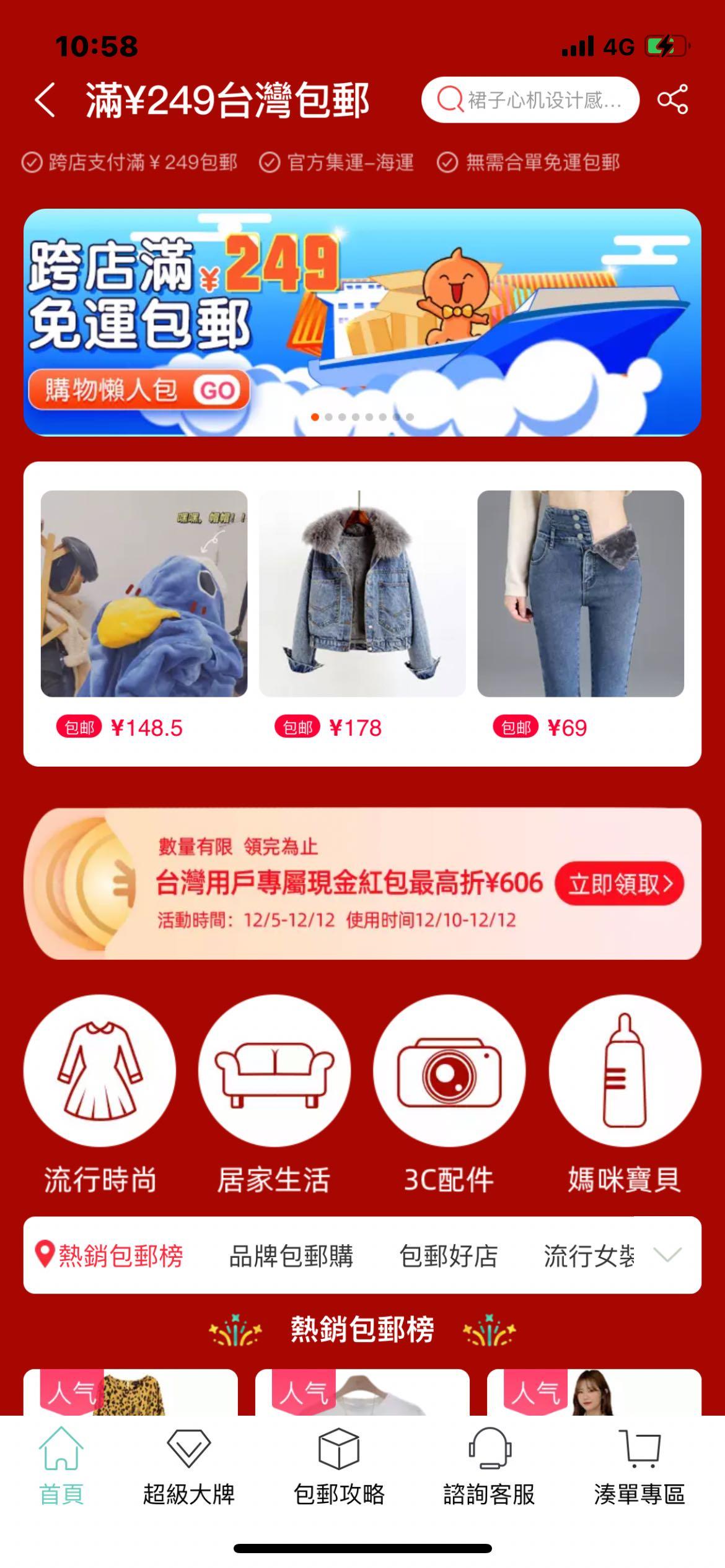Screen dimensions: 725x1568
Task: Switch to the 品牌包郵購 tab
Action: (x=291, y=1255)
